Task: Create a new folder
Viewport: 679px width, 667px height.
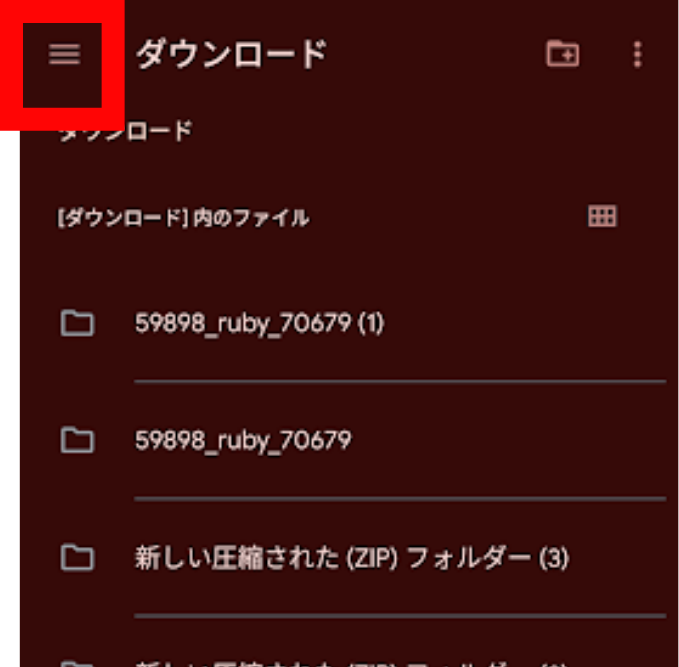Action: (563, 54)
